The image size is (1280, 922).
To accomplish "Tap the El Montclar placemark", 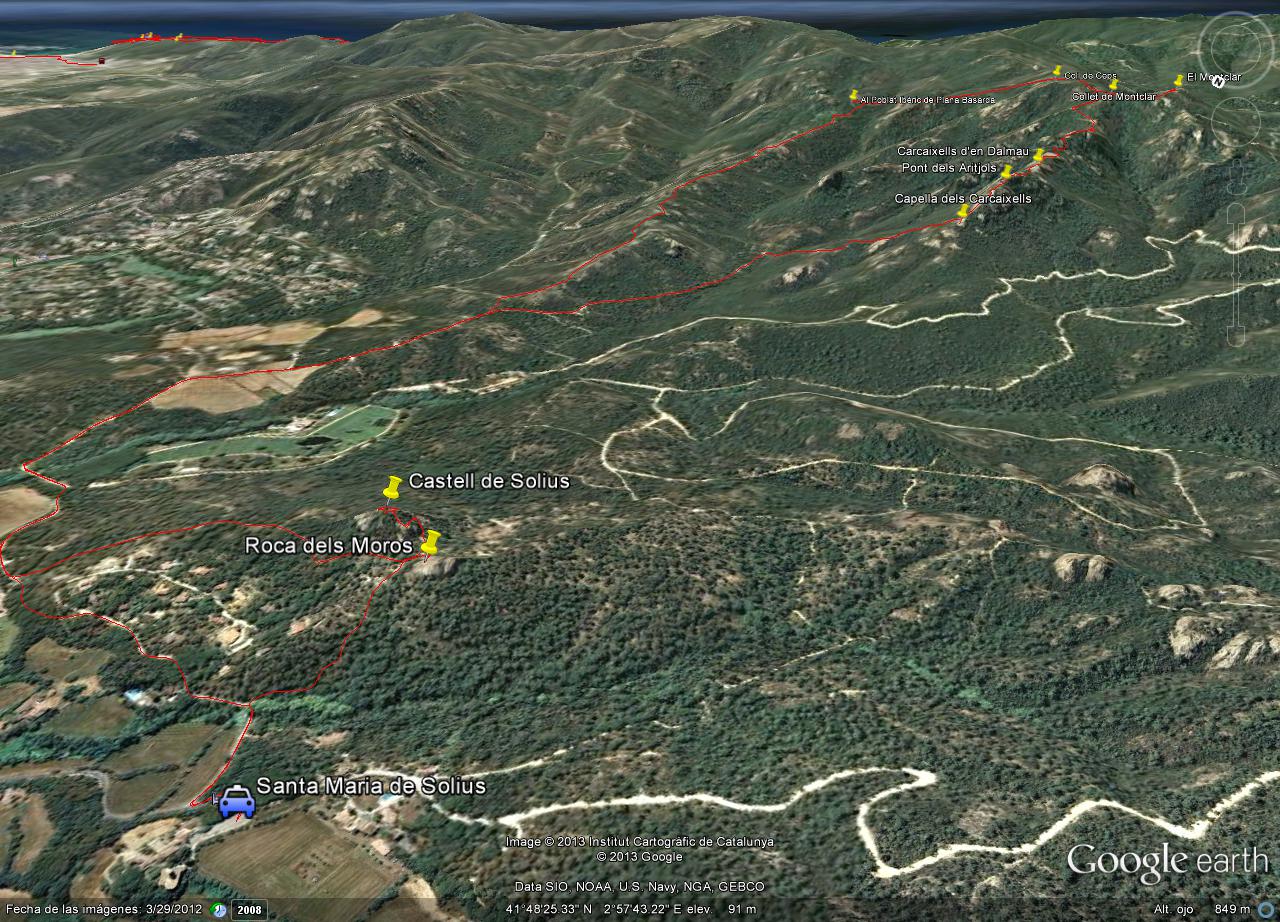I will (1179, 80).
